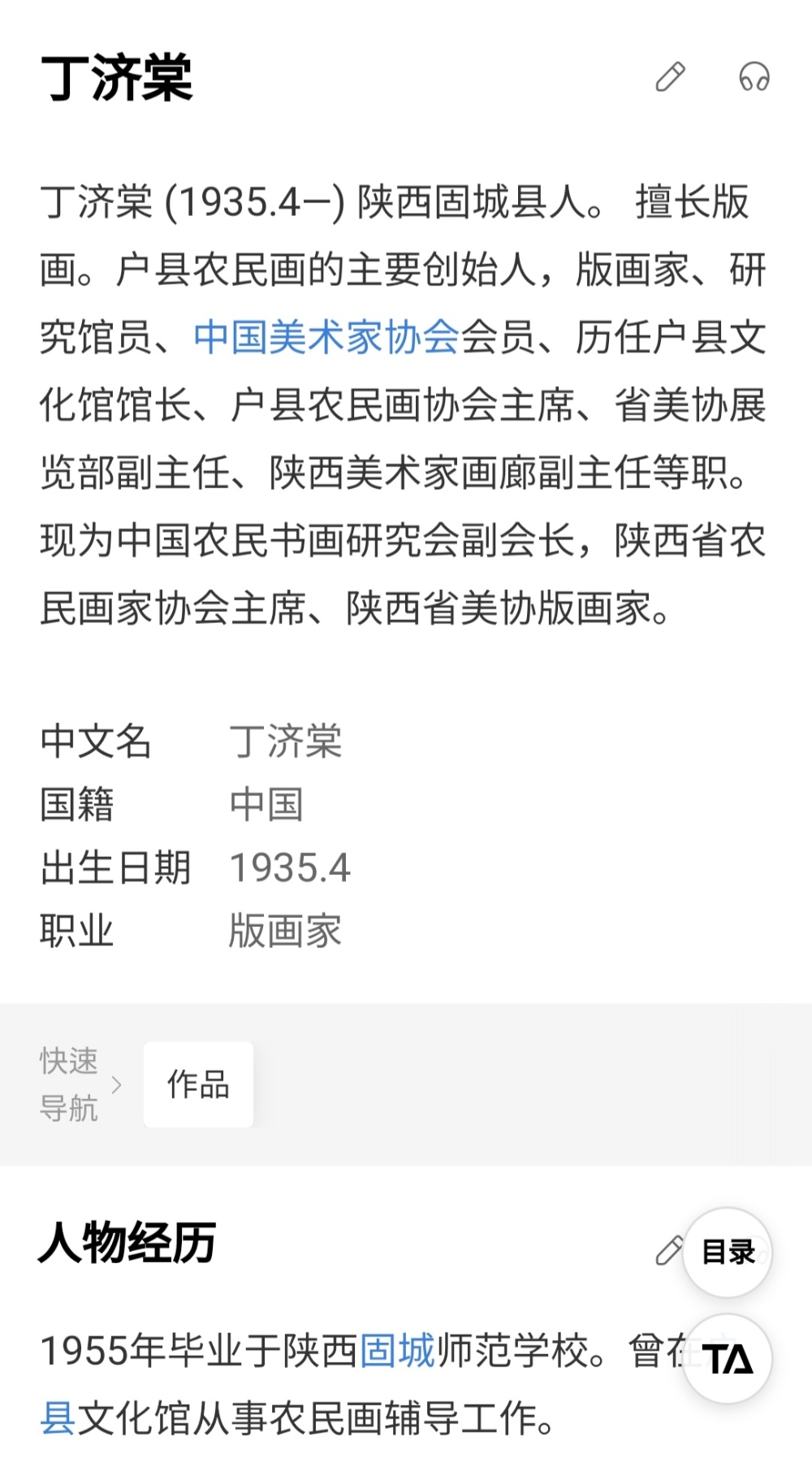This screenshot has height=1476, width=812.
Task: Edit the 人物经历 section
Action: [669, 1251]
